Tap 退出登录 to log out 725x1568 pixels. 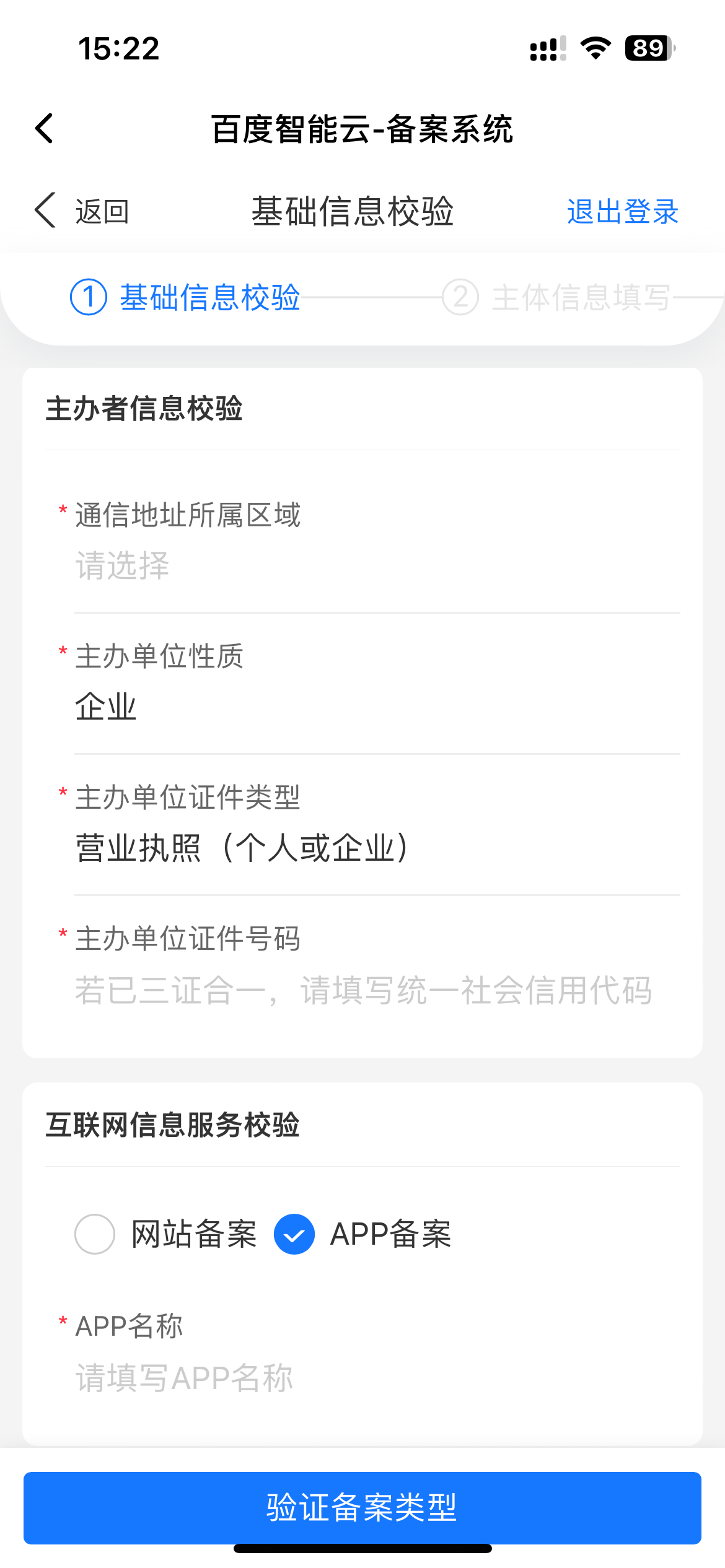(623, 212)
